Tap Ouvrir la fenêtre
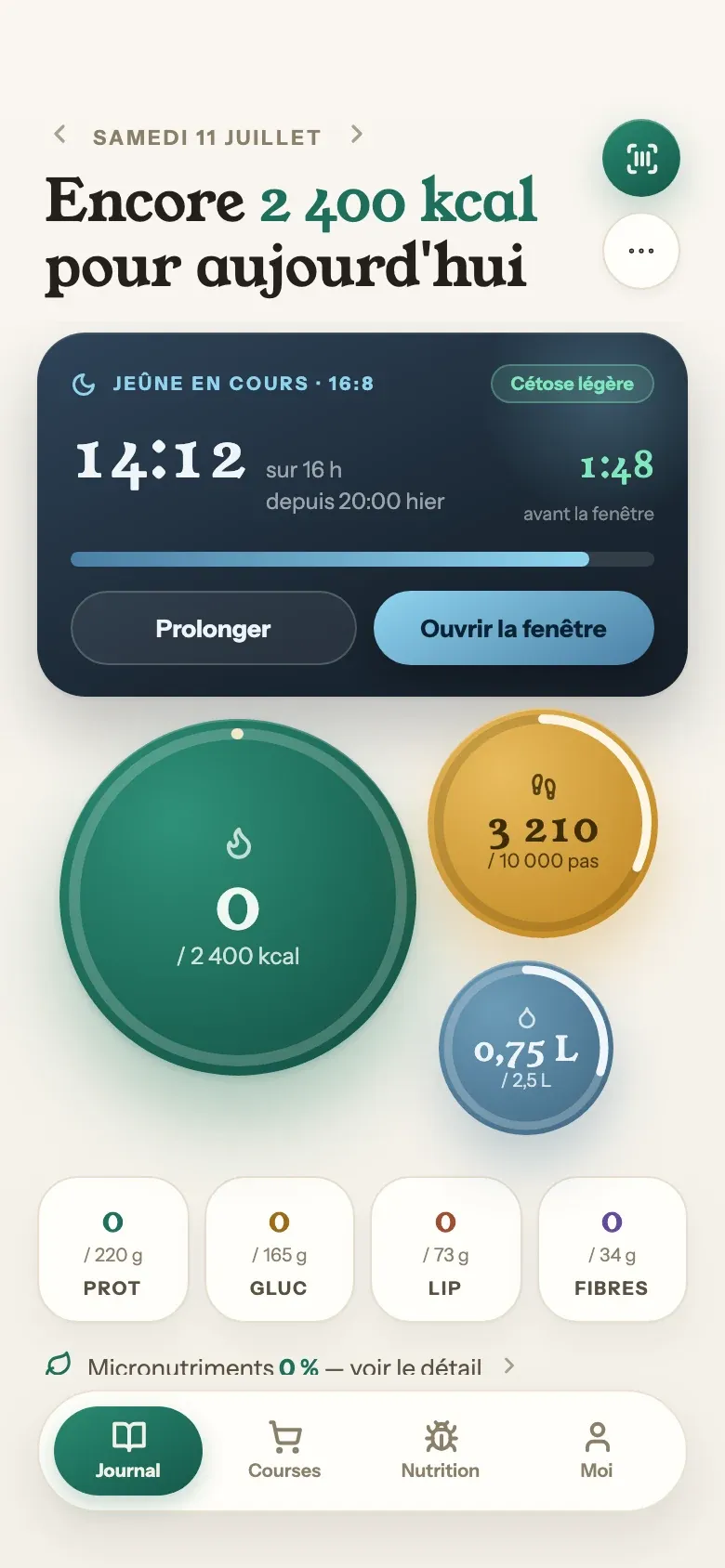The width and height of the screenshot is (725, 1568). 514,629
